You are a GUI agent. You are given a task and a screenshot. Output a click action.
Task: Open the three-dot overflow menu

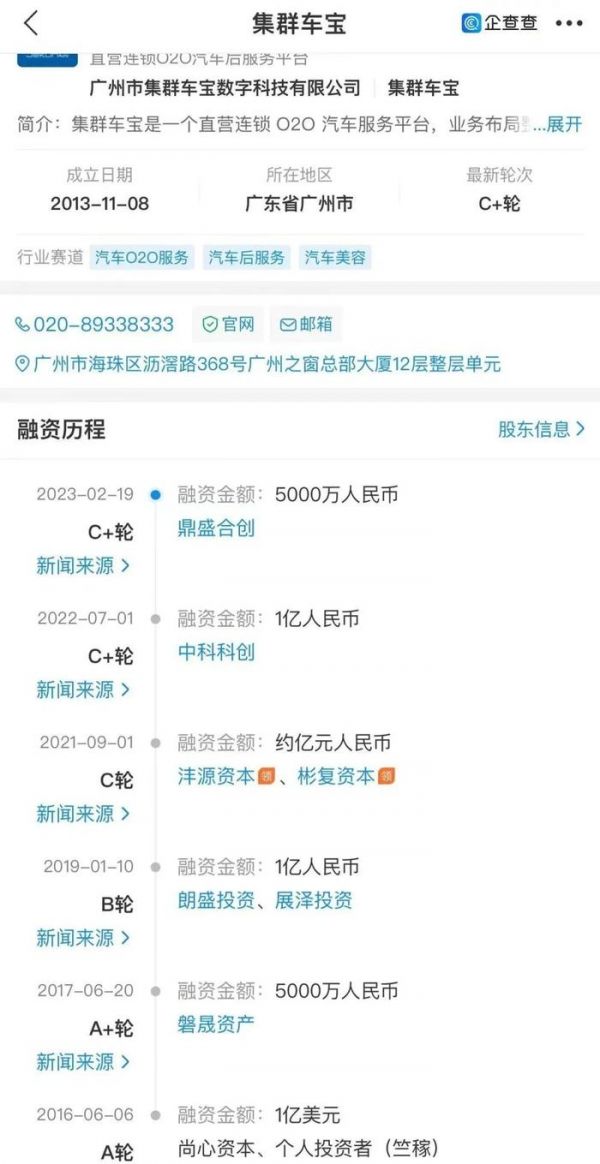point(568,23)
